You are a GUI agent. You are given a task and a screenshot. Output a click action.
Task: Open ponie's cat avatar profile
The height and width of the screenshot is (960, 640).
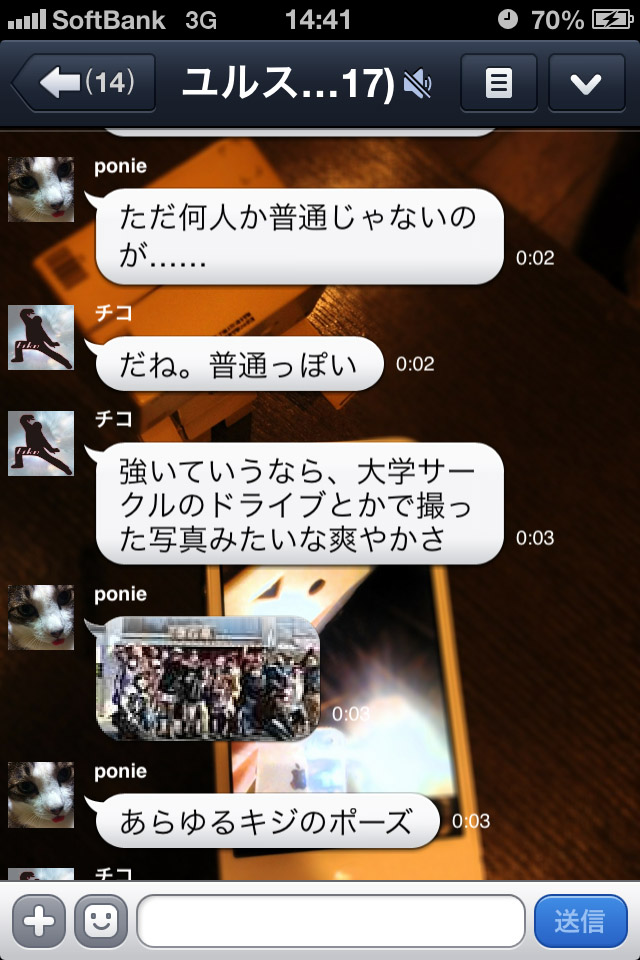[x=41, y=189]
